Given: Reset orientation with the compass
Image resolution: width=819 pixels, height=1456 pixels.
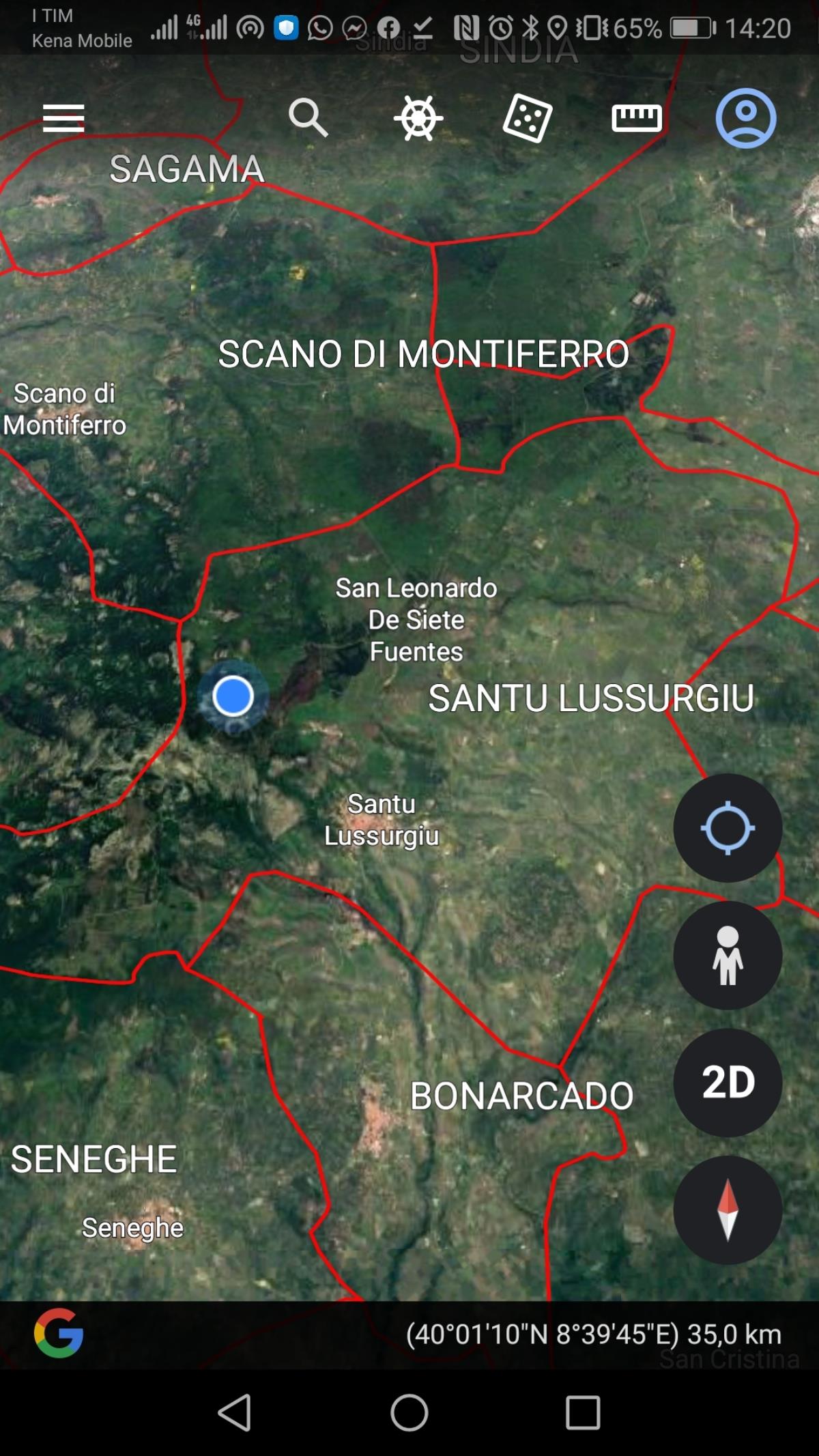Looking at the screenshot, I should 728,1210.
